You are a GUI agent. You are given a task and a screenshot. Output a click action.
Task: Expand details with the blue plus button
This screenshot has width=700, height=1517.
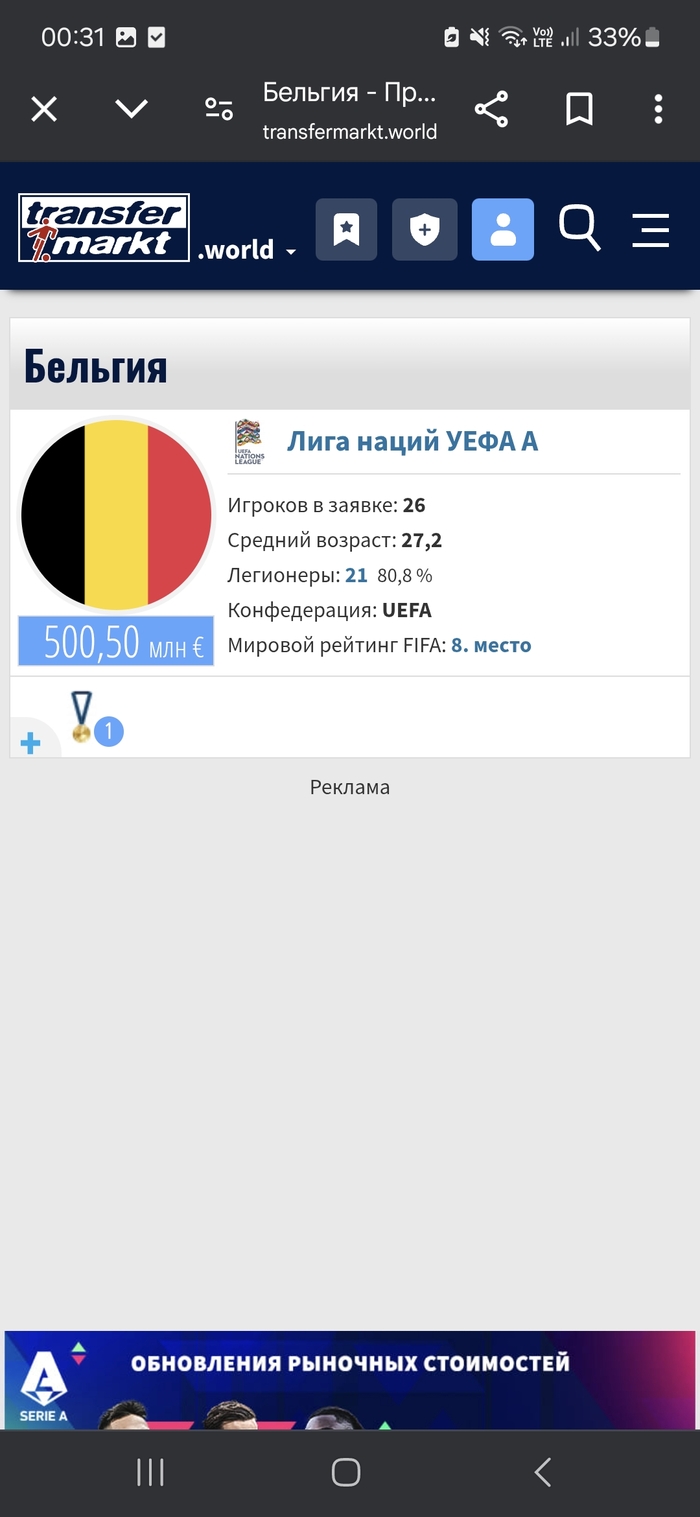(31, 742)
